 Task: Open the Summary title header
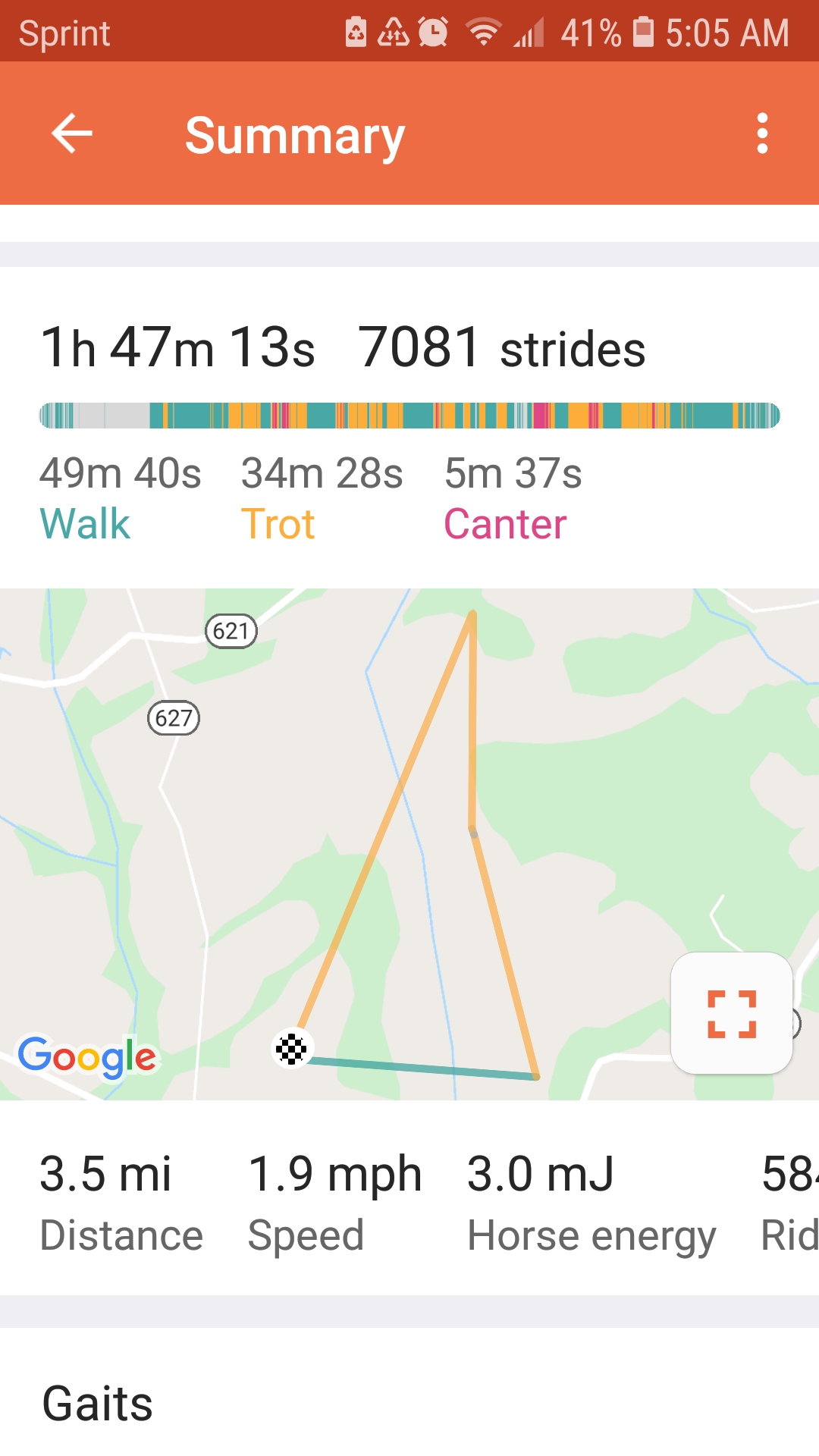(295, 133)
